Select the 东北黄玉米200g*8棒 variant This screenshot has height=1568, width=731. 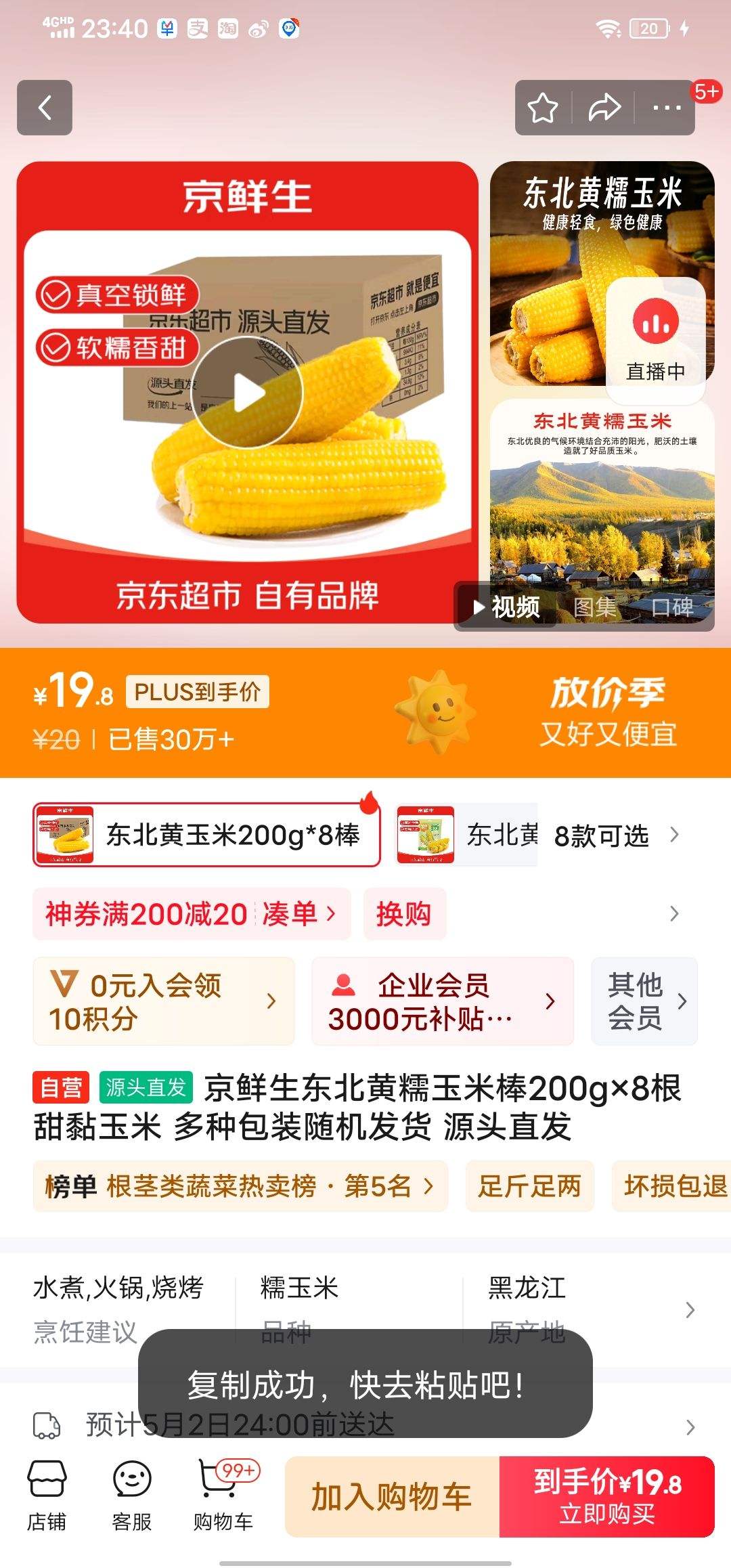(x=206, y=835)
